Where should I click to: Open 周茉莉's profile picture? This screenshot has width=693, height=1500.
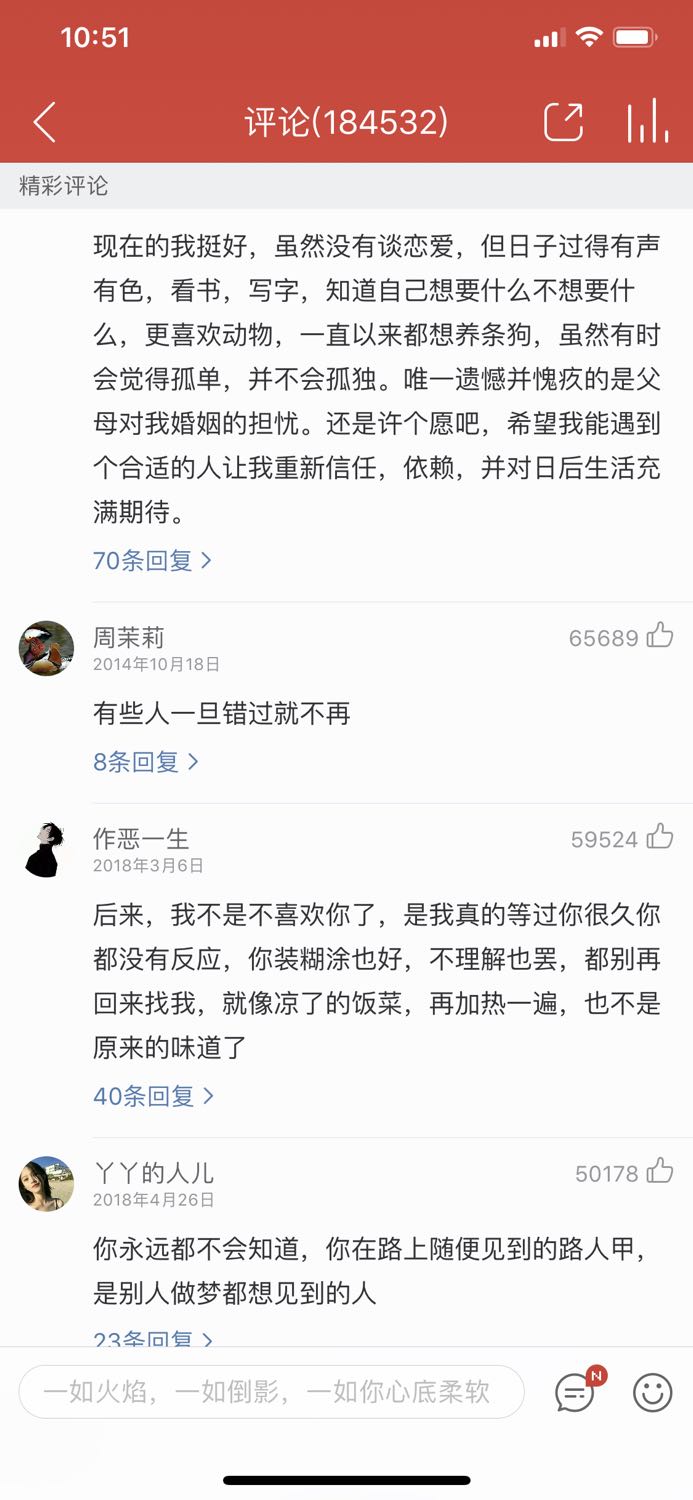tap(46, 648)
